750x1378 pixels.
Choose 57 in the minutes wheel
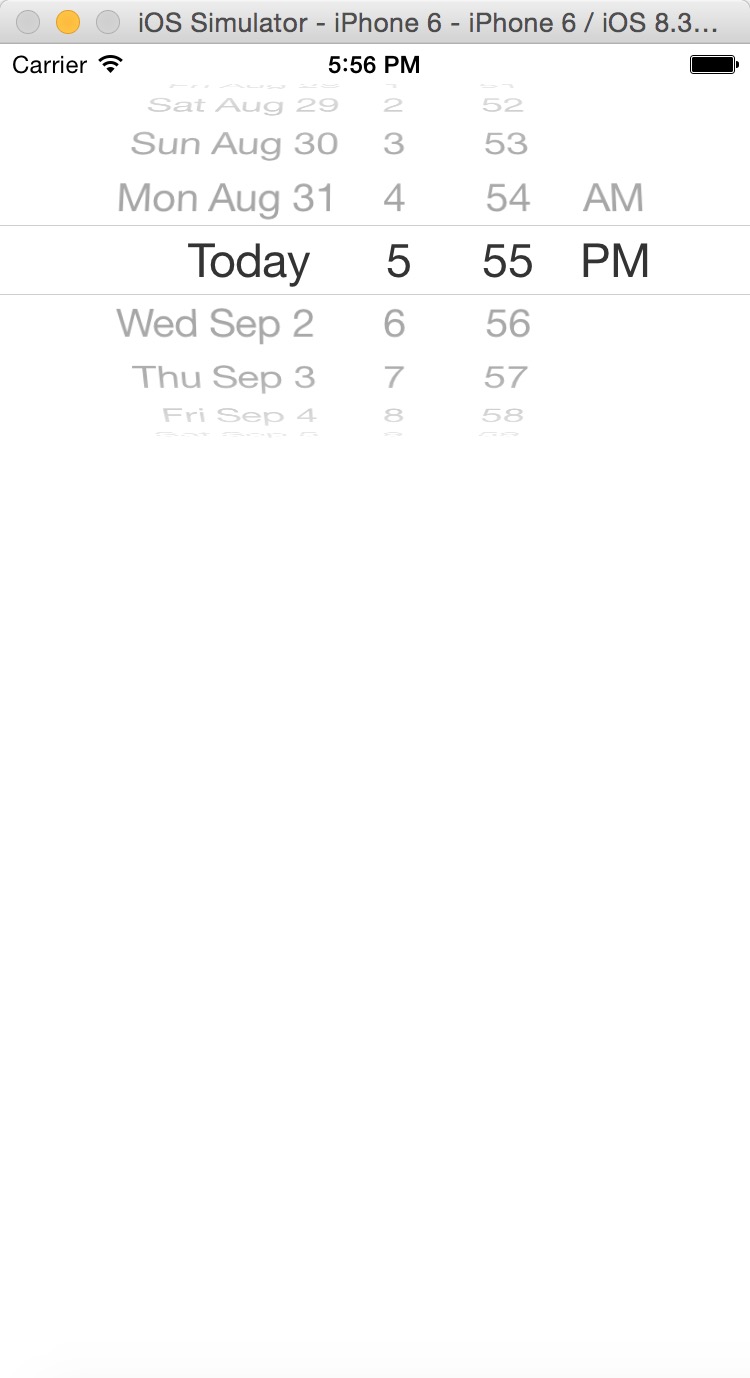point(506,377)
